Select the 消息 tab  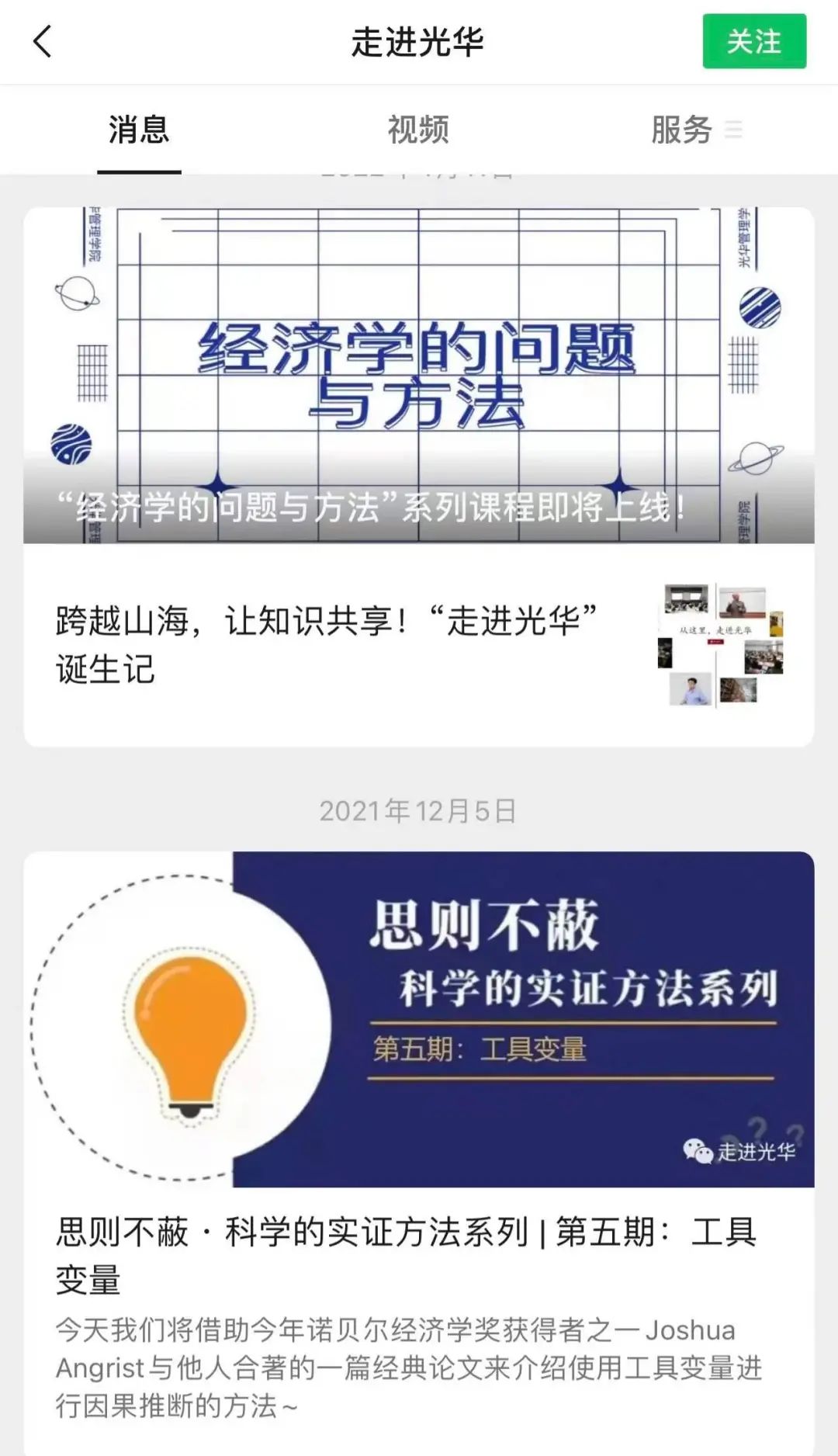[139, 130]
